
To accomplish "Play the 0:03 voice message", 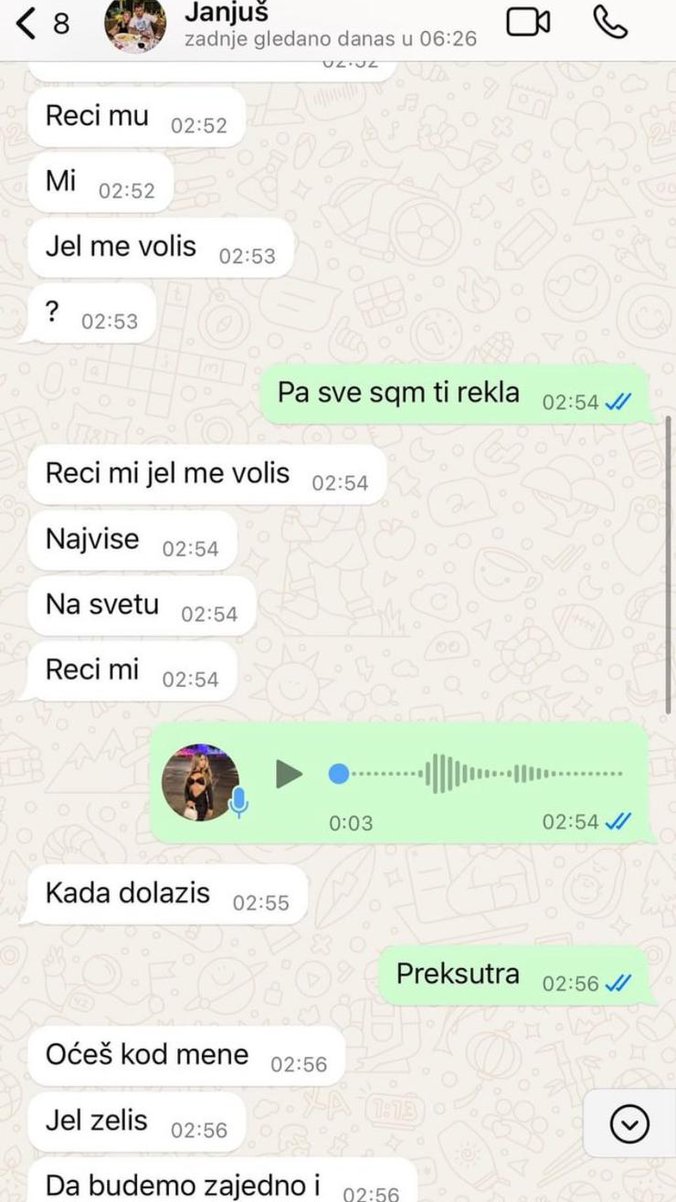I will pyautogui.click(x=289, y=773).
